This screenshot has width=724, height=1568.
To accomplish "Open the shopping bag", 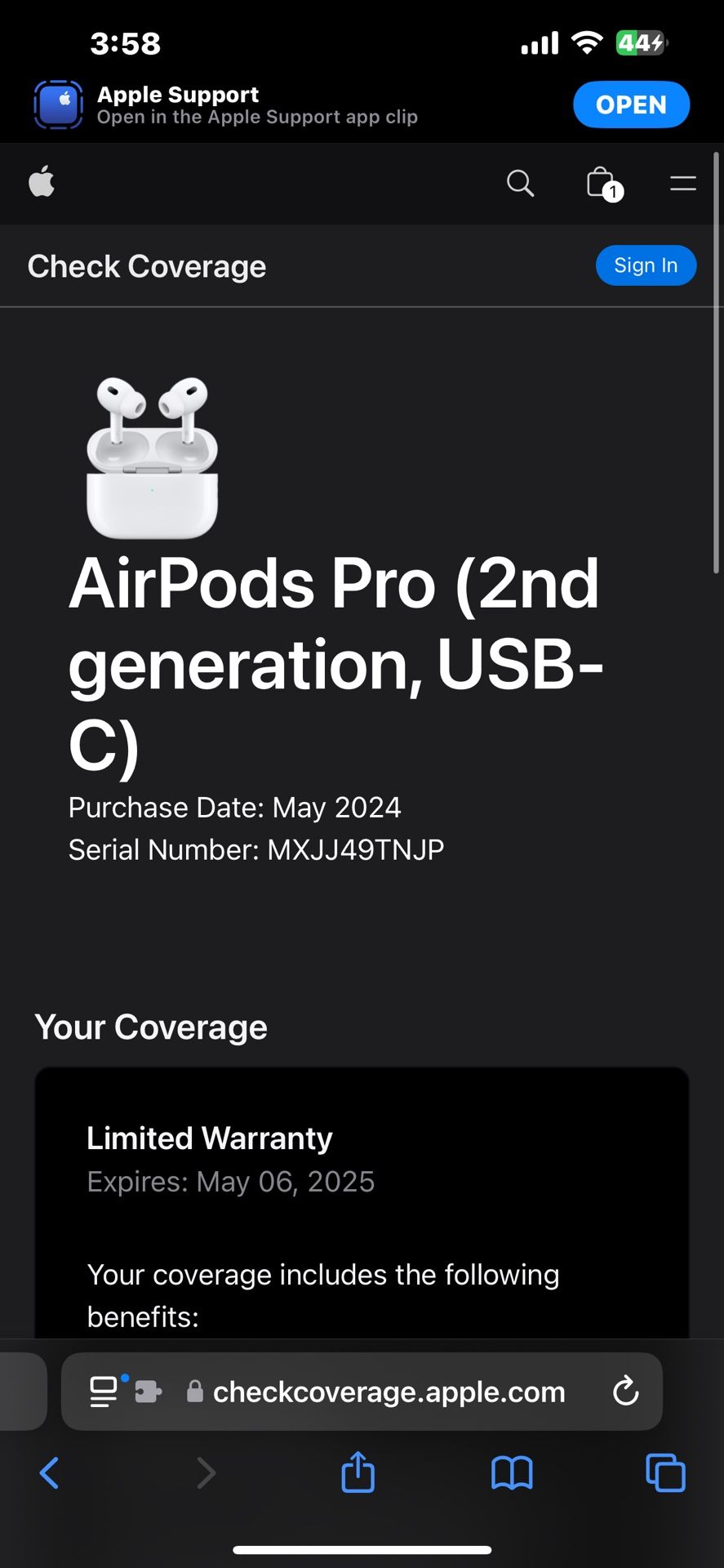I will click(602, 183).
